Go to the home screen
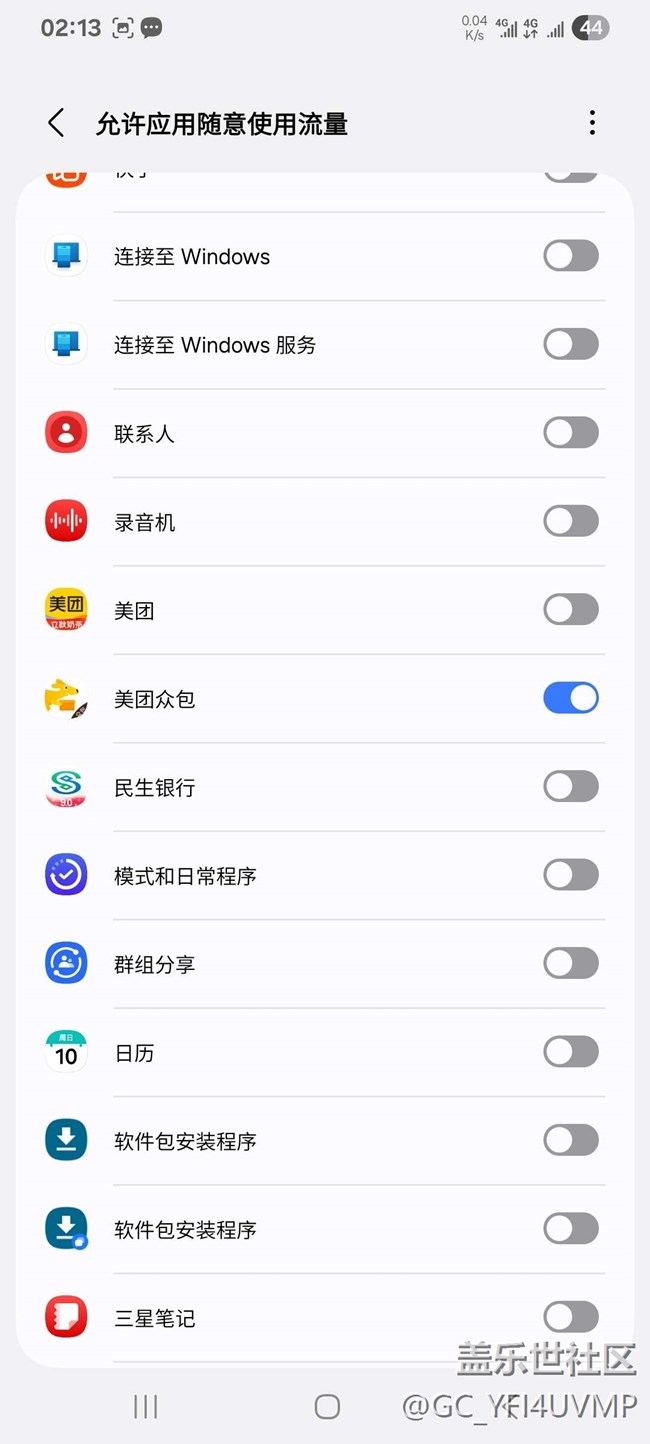This screenshot has height=1444, width=650. pos(327,1407)
